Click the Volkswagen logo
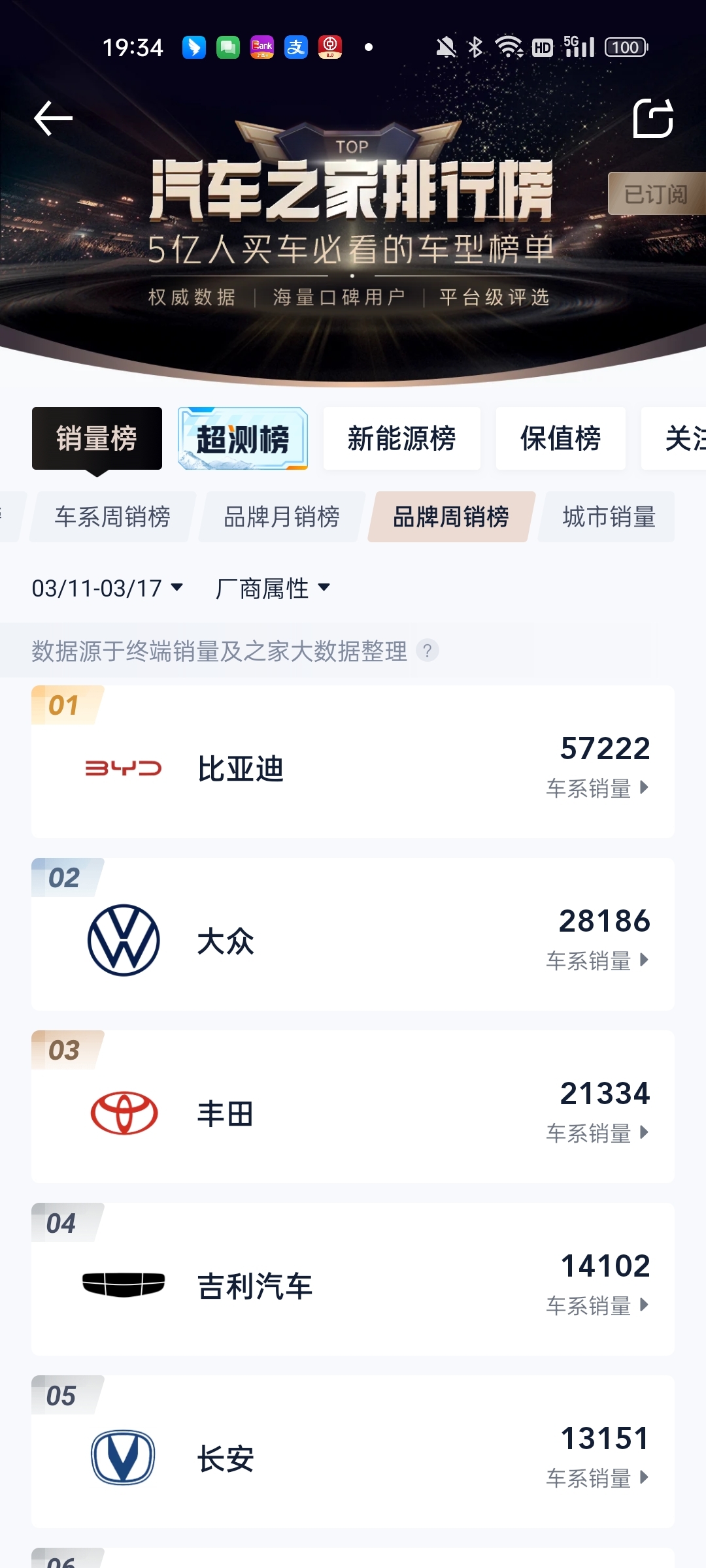706x1568 pixels. tap(124, 941)
